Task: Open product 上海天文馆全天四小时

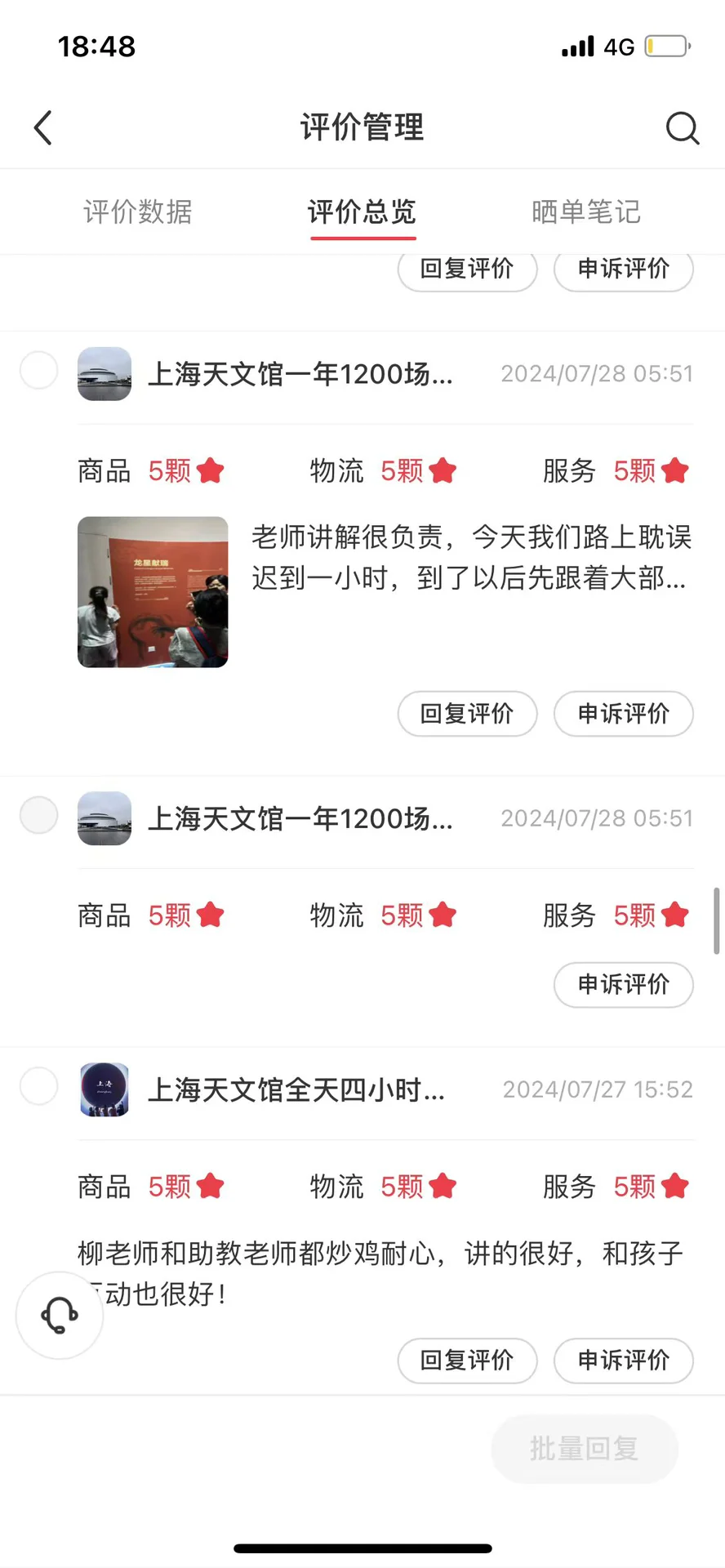Action: coord(296,1089)
